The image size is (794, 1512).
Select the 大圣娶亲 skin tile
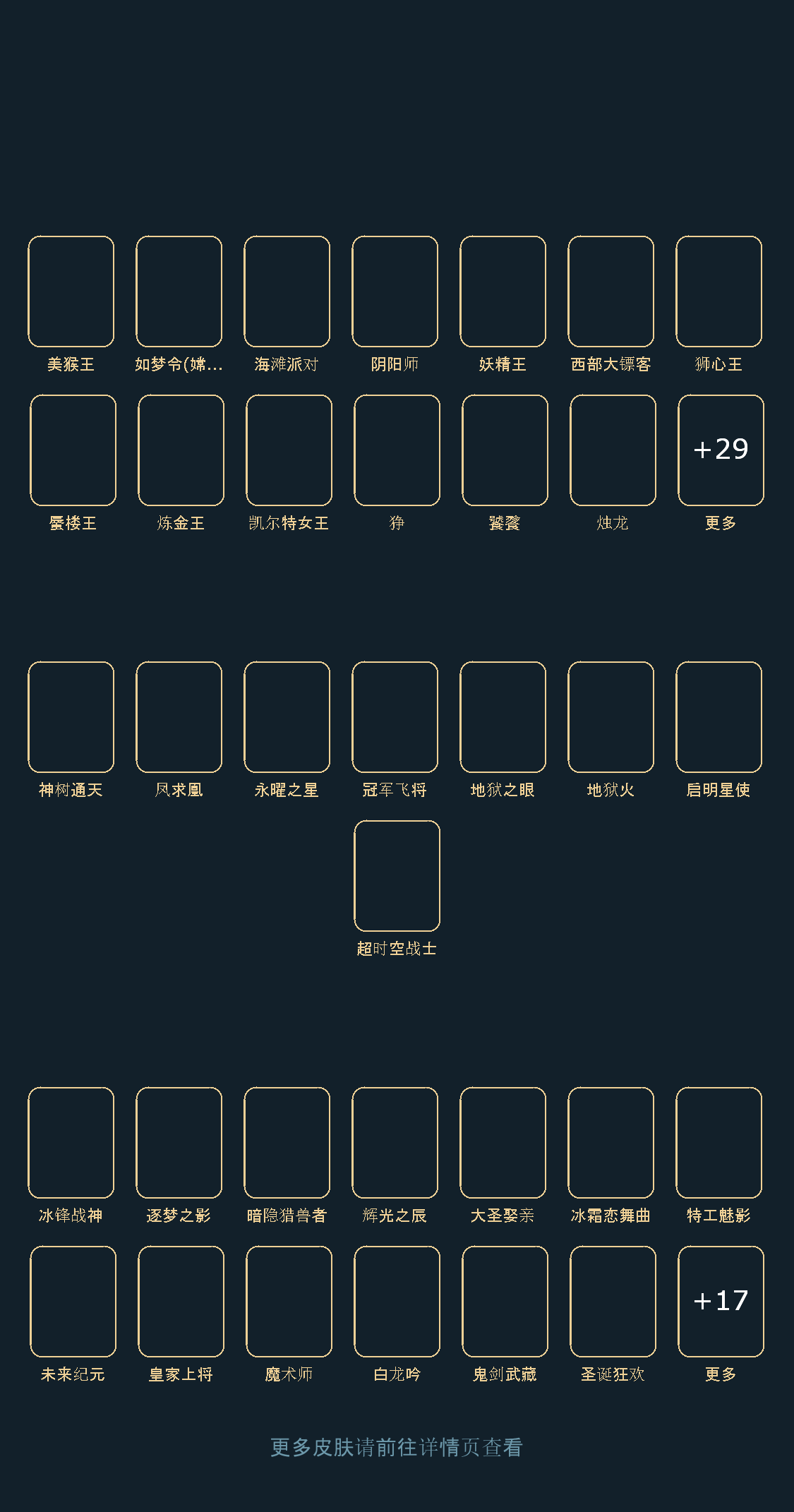503,1143
